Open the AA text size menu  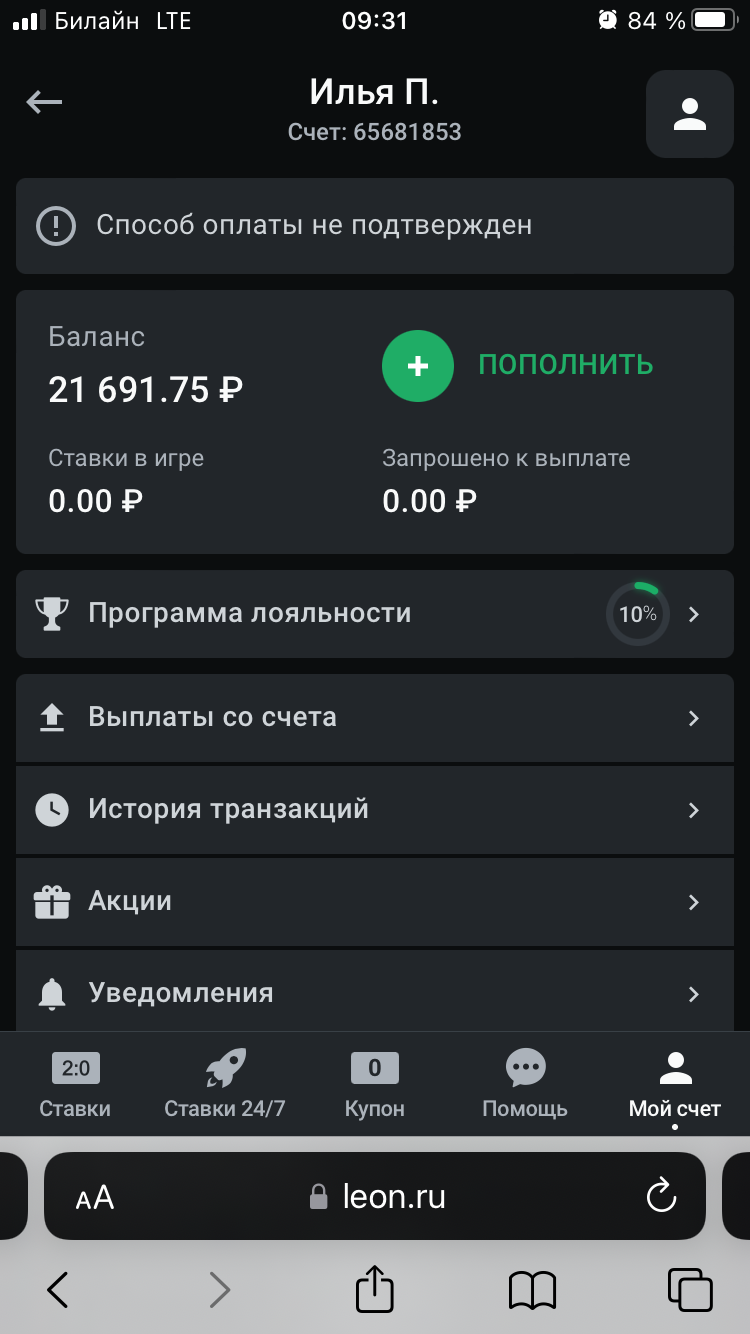95,1198
